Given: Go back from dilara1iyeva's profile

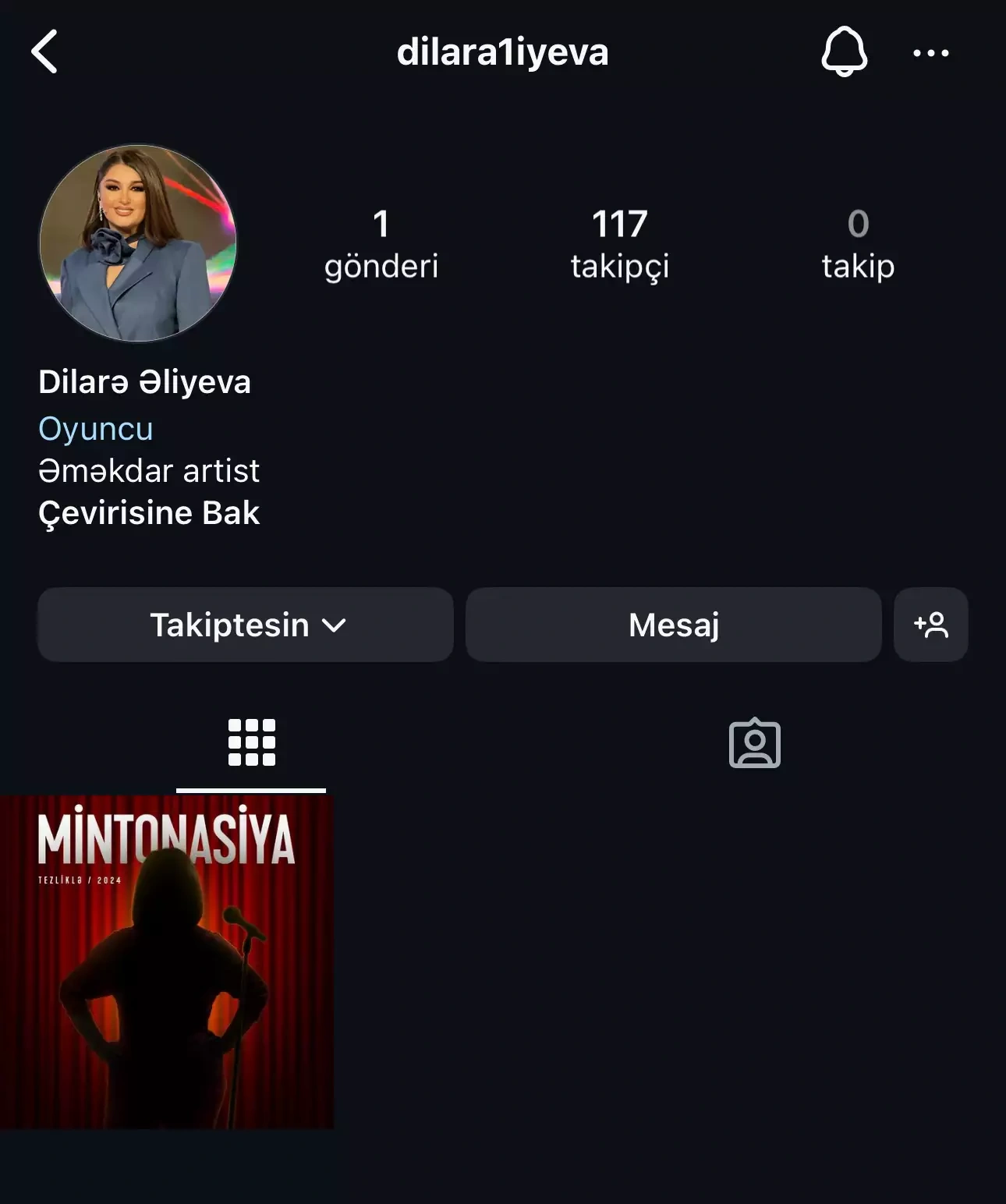Looking at the screenshot, I should click(x=44, y=52).
